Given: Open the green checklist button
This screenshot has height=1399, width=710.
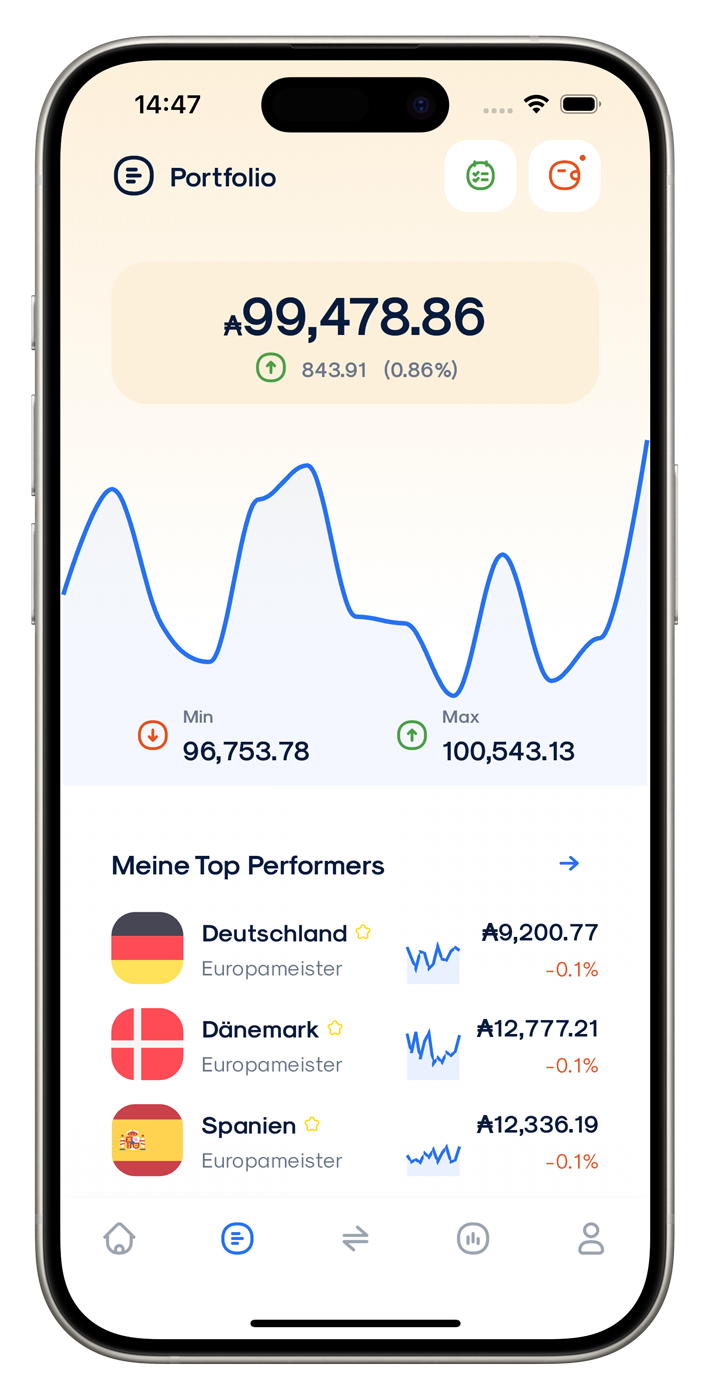Looking at the screenshot, I should (x=480, y=176).
